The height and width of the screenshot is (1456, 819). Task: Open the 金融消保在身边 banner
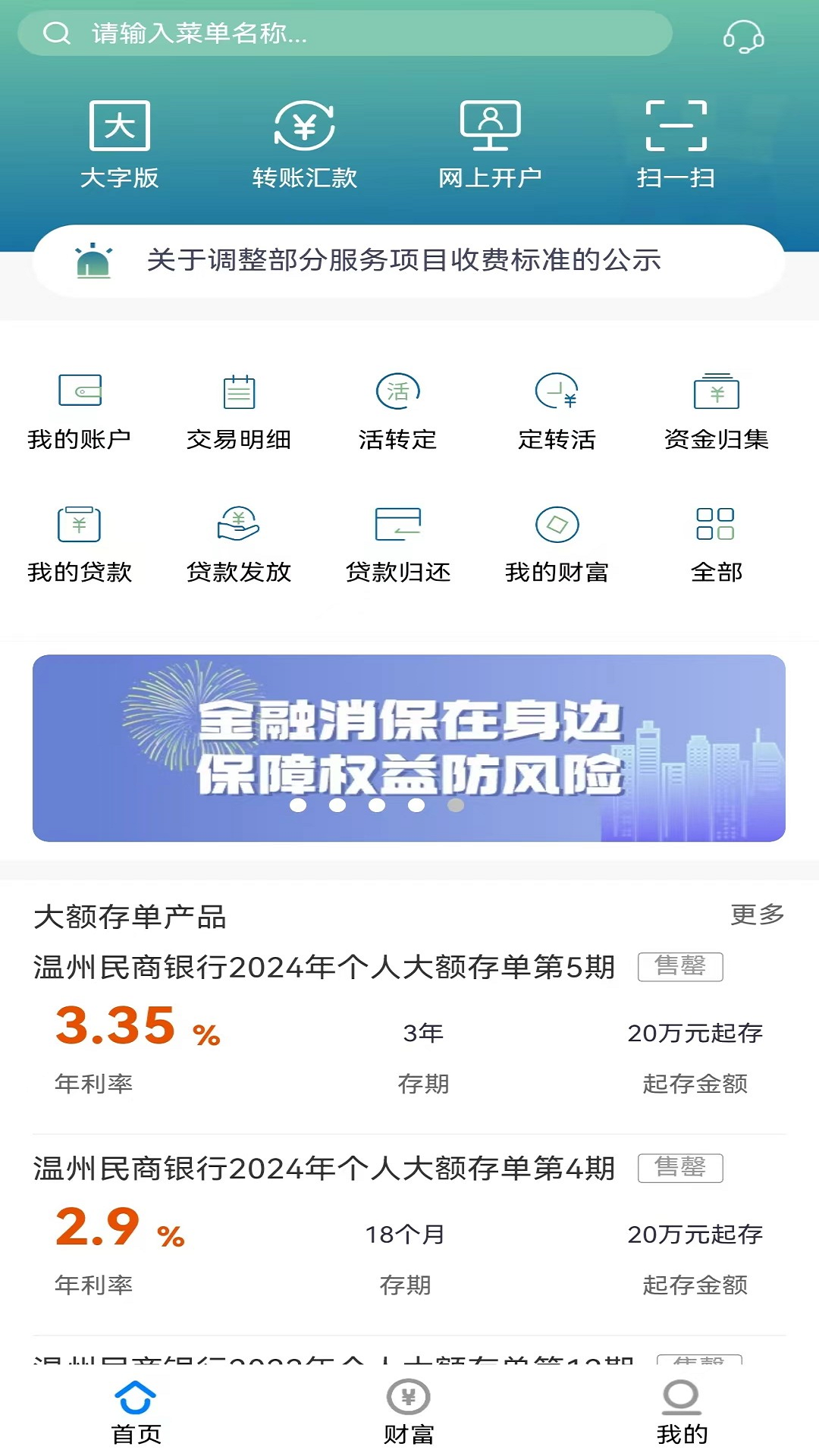click(409, 748)
